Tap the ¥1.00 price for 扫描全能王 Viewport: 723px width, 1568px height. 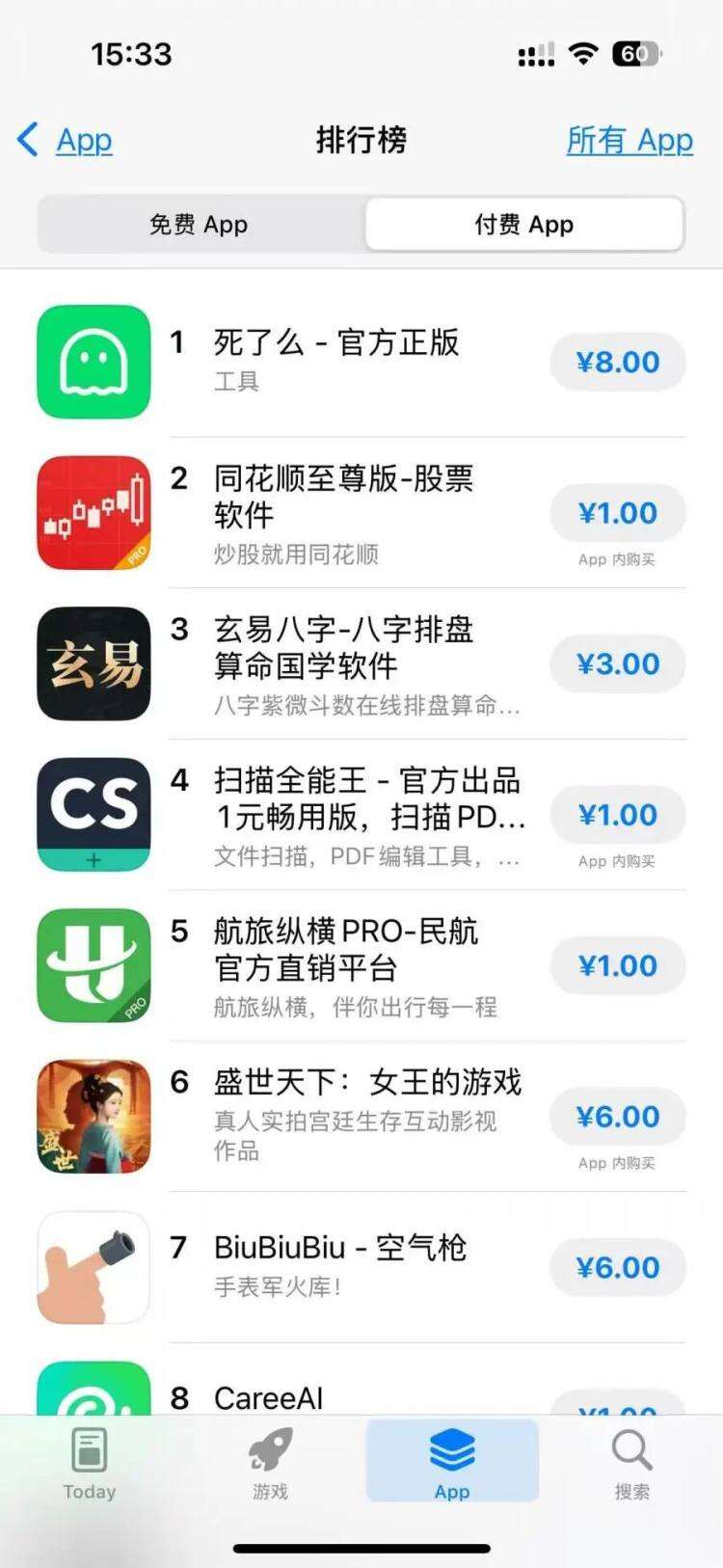click(x=617, y=815)
